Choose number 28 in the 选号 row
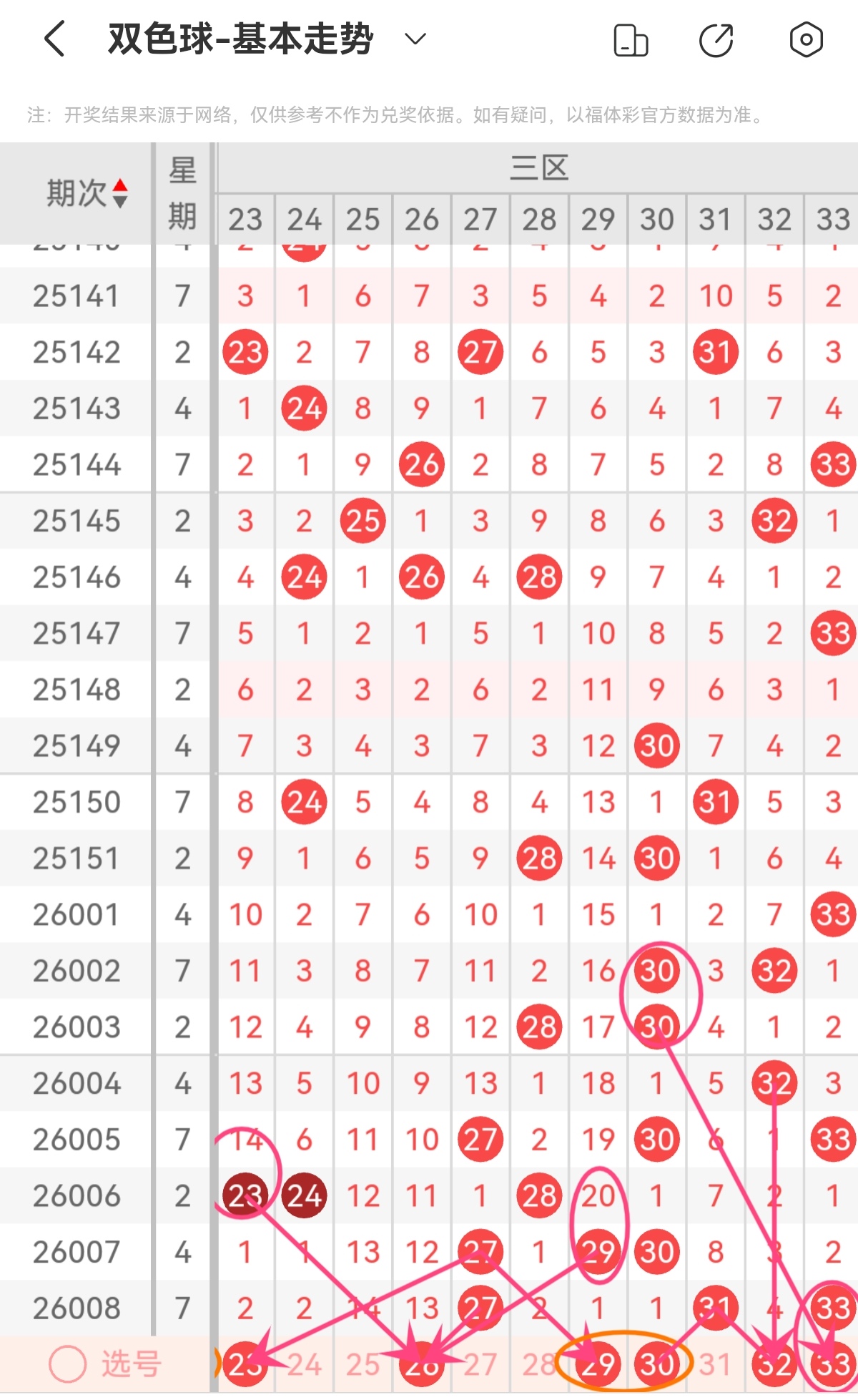The height and width of the screenshot is (1400, 858). pos(538,1365)
